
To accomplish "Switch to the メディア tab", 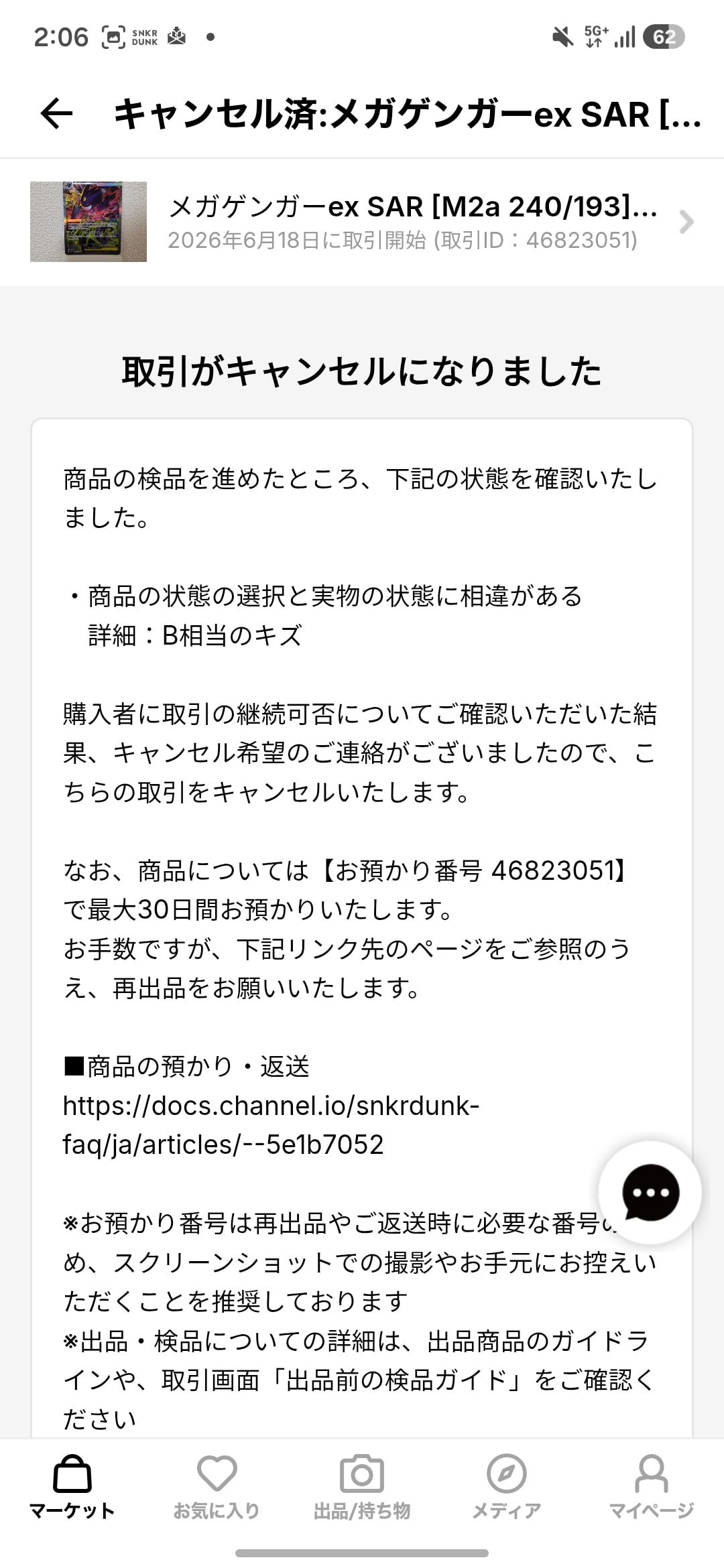I will pyautogui.click(x=507, y=1488).
